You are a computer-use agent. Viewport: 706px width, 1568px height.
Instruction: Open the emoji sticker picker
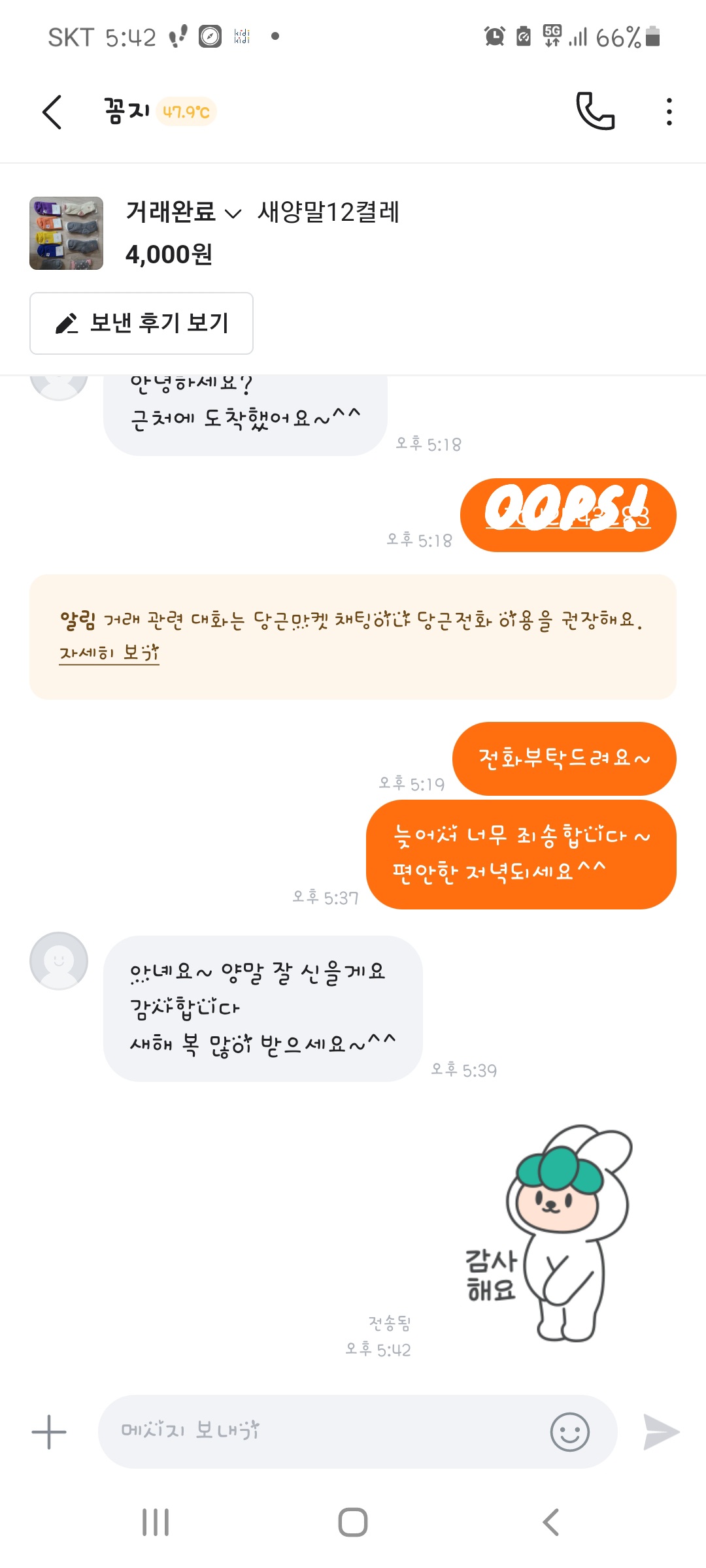coord(569,1432)
